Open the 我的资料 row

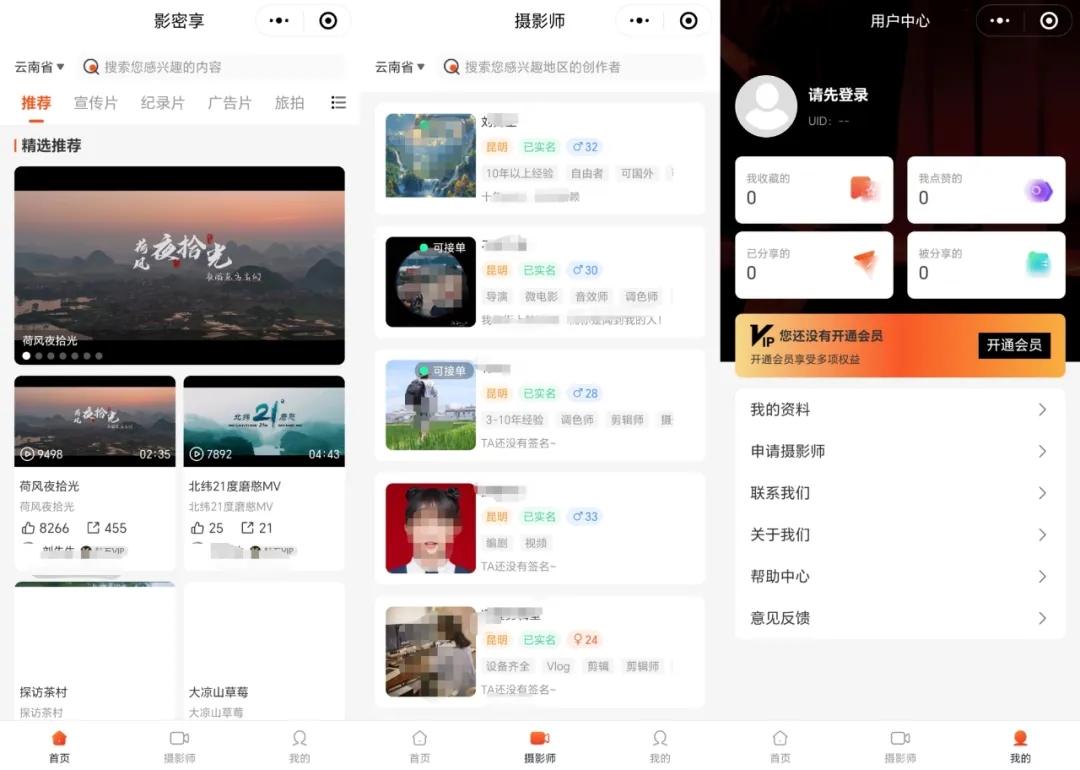pos(898,410)
